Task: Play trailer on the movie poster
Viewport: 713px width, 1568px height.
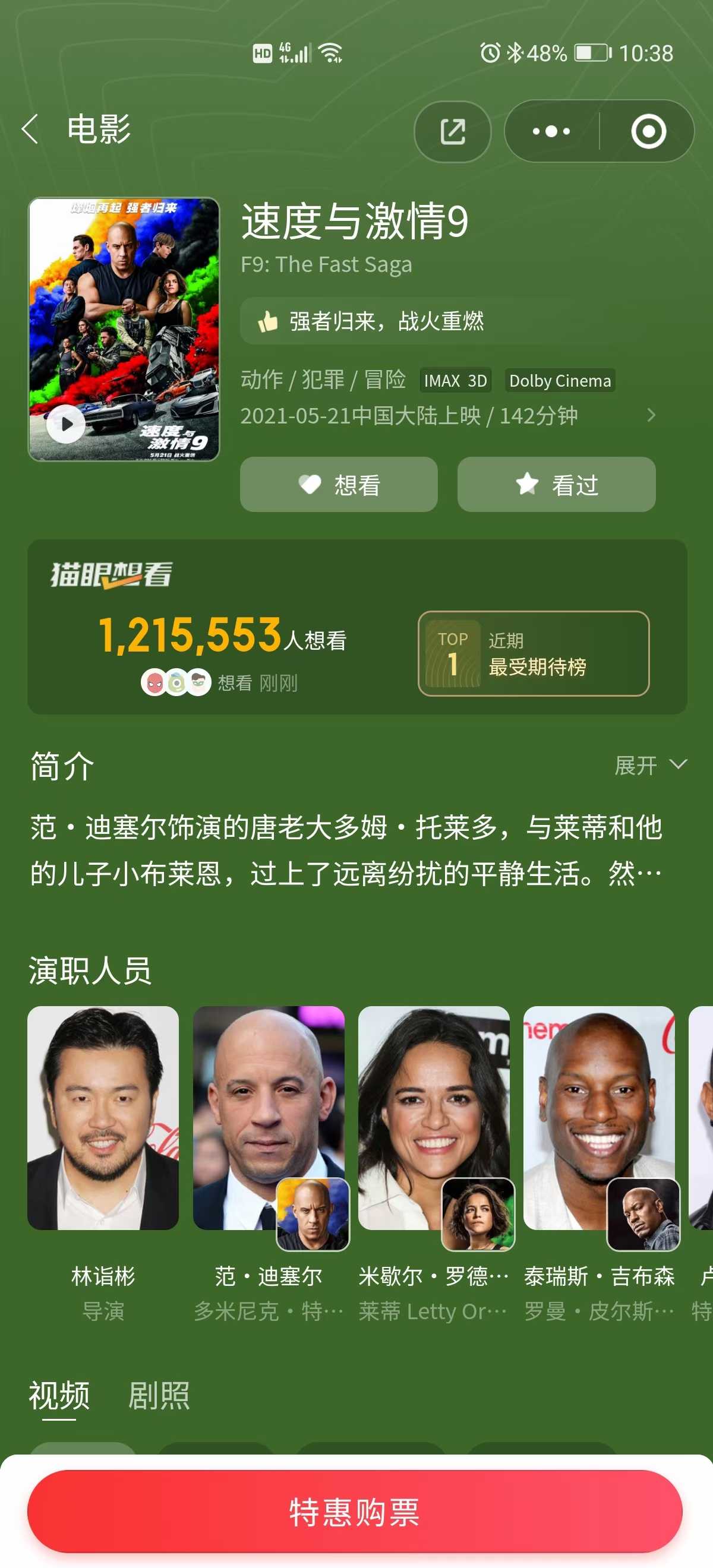Action: 66,423
